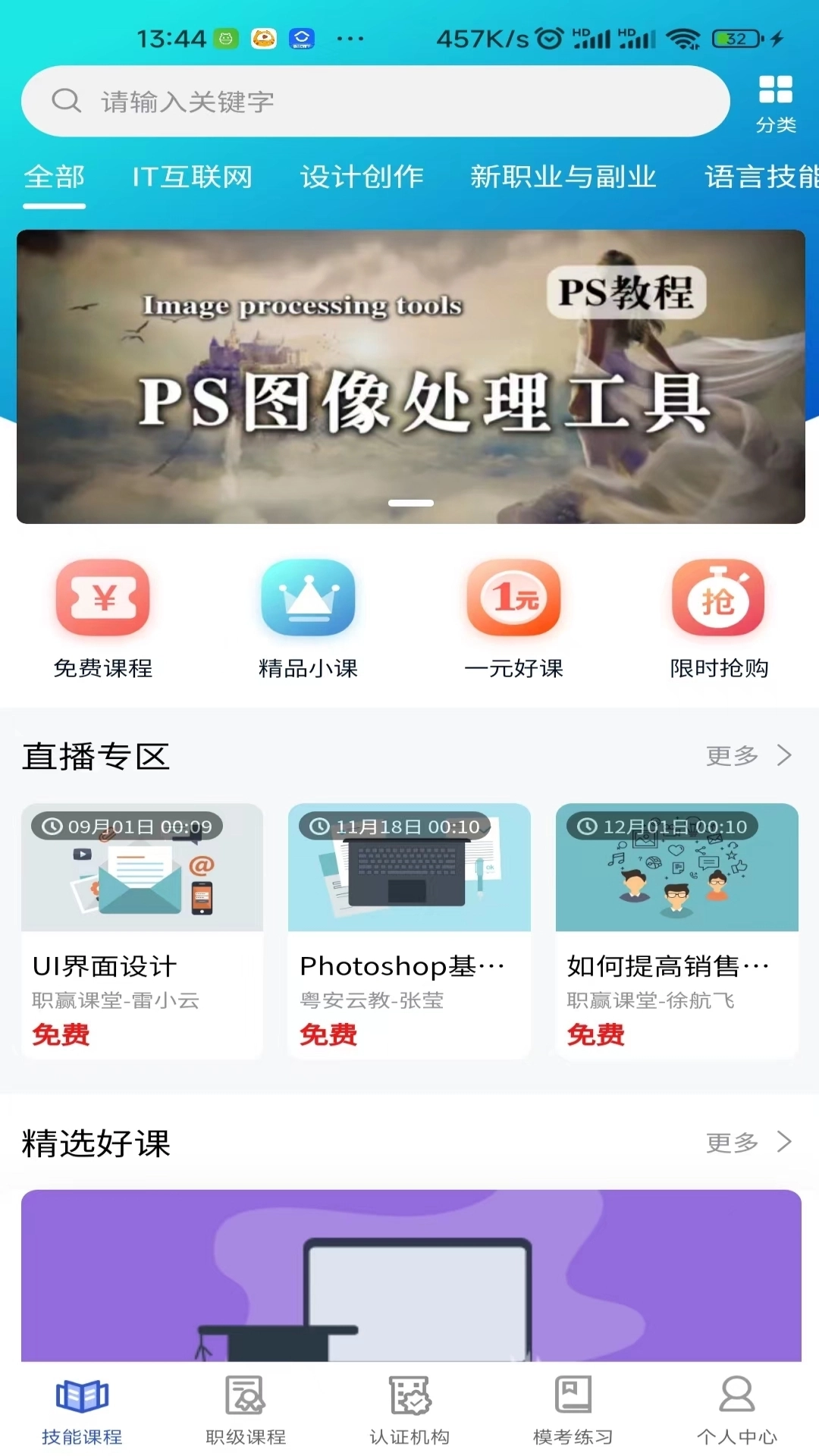Switch to the IT互联网 tab
Screen dimensions: 819x1456
[x=192, y=177]
